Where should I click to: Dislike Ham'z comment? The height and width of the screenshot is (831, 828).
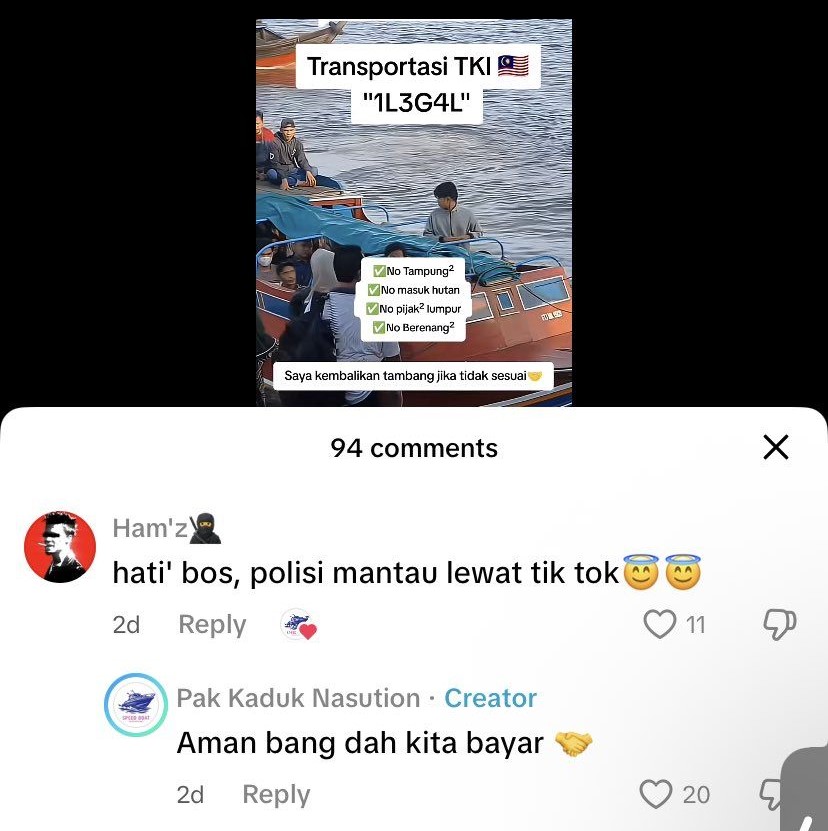[x=779, y=625]
